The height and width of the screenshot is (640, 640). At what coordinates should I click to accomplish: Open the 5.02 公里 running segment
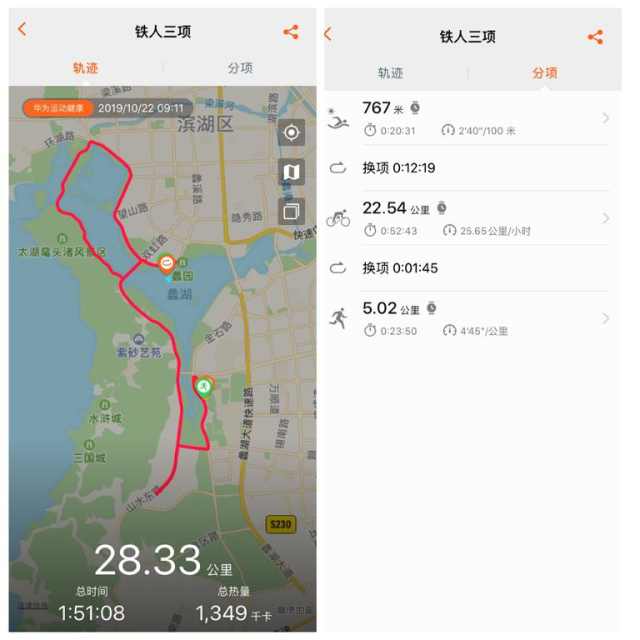point(468,318)
